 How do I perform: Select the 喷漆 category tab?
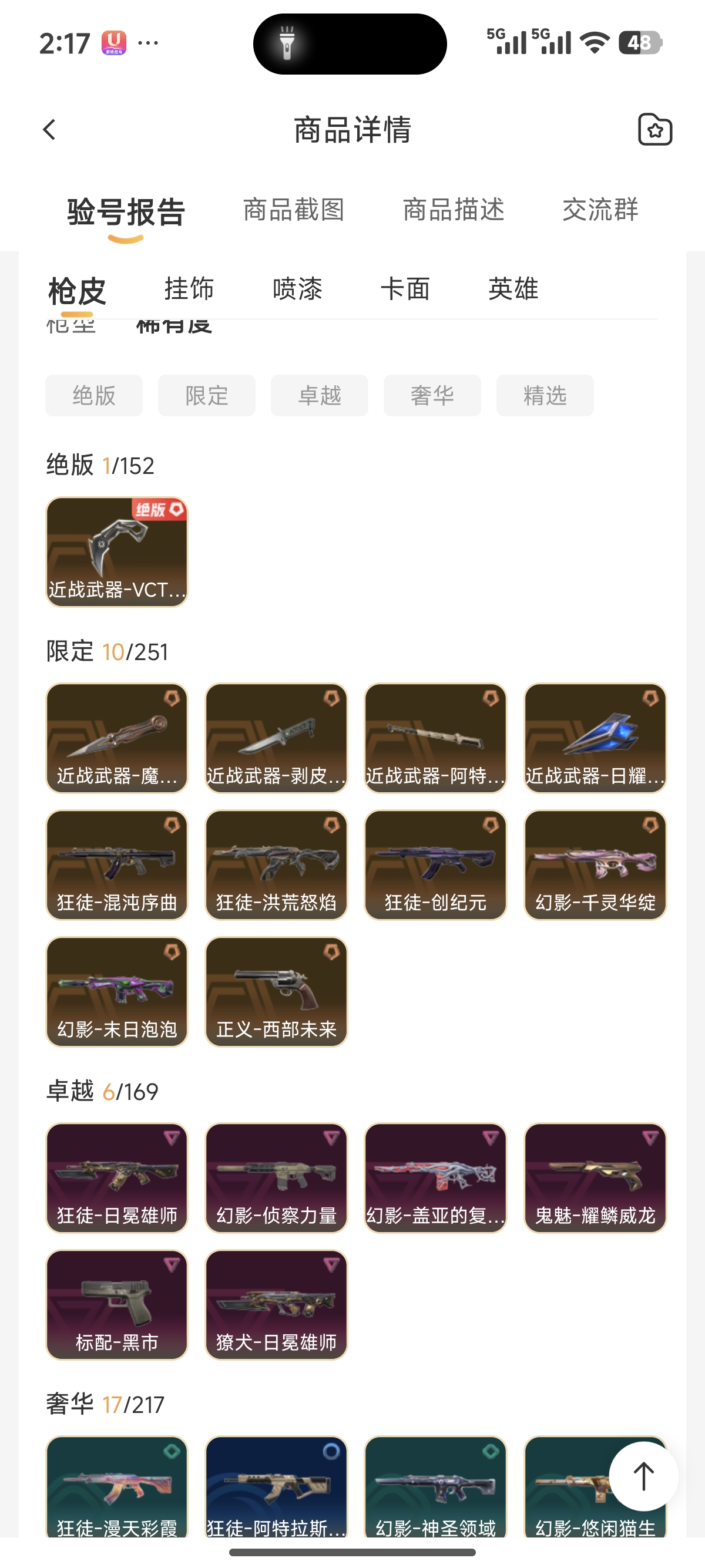pyautogui.click(x=297, y=288)
